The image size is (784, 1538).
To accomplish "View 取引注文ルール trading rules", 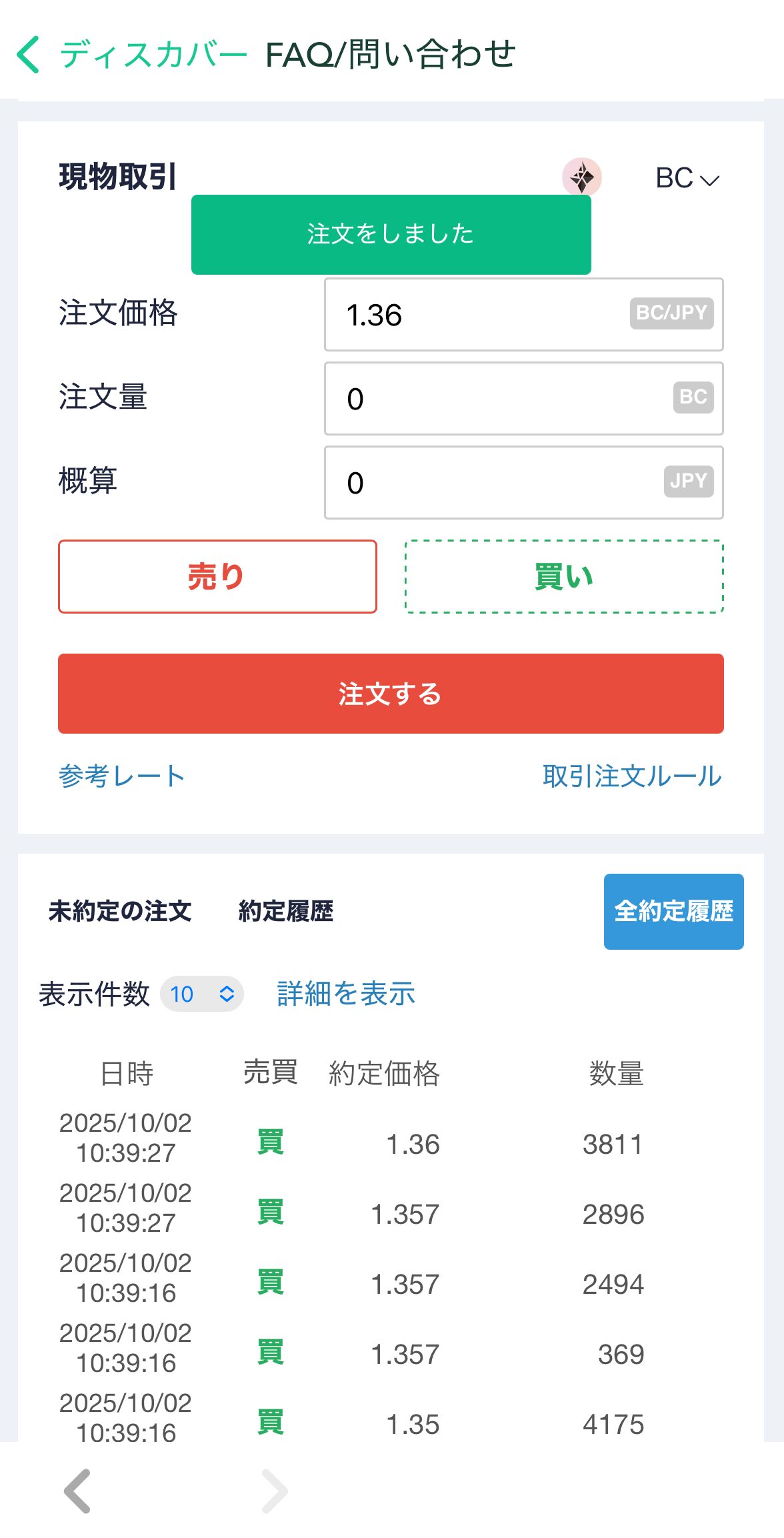I will 632,776.
